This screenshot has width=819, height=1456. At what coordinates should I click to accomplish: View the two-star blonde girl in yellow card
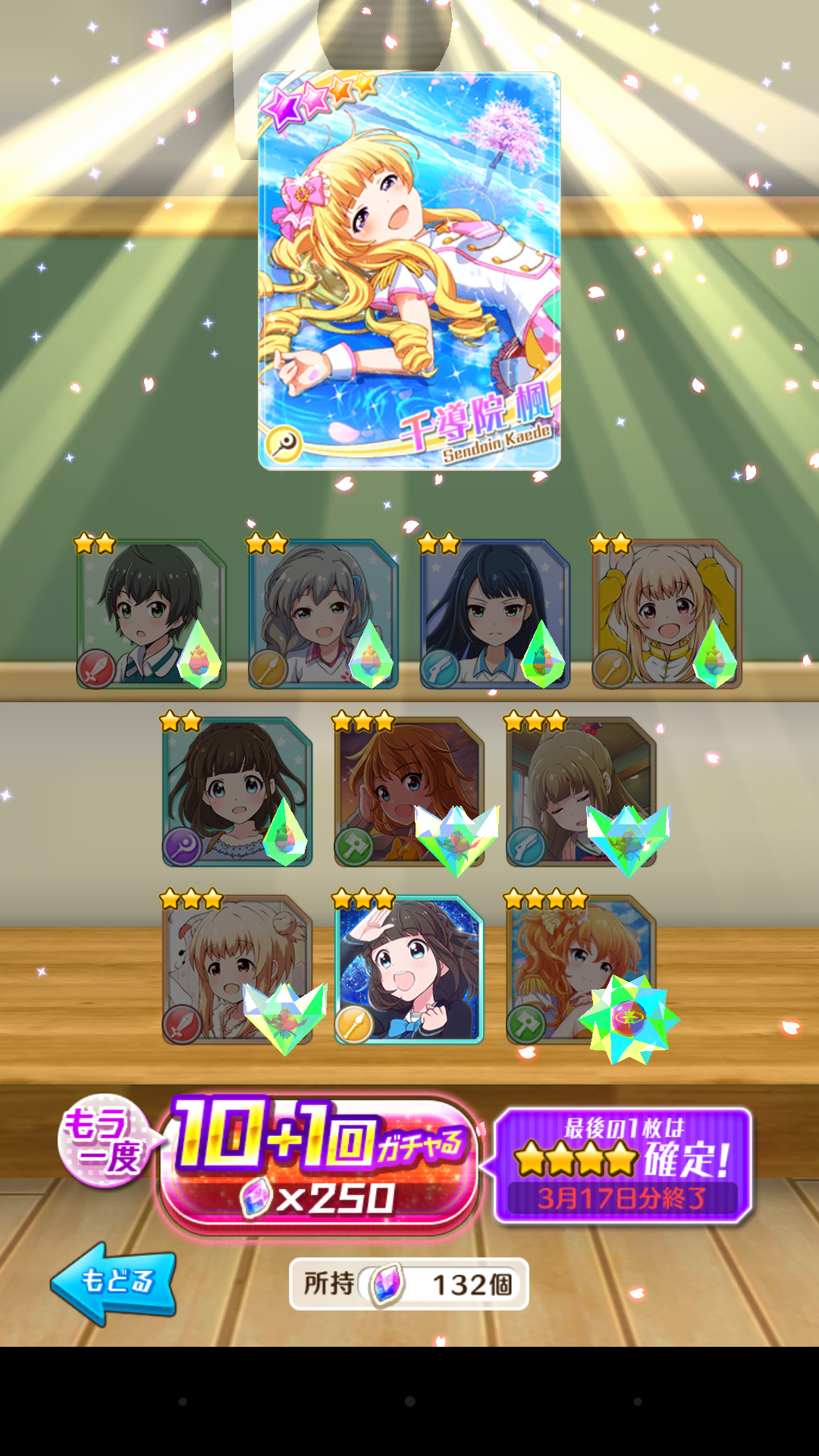667,614
